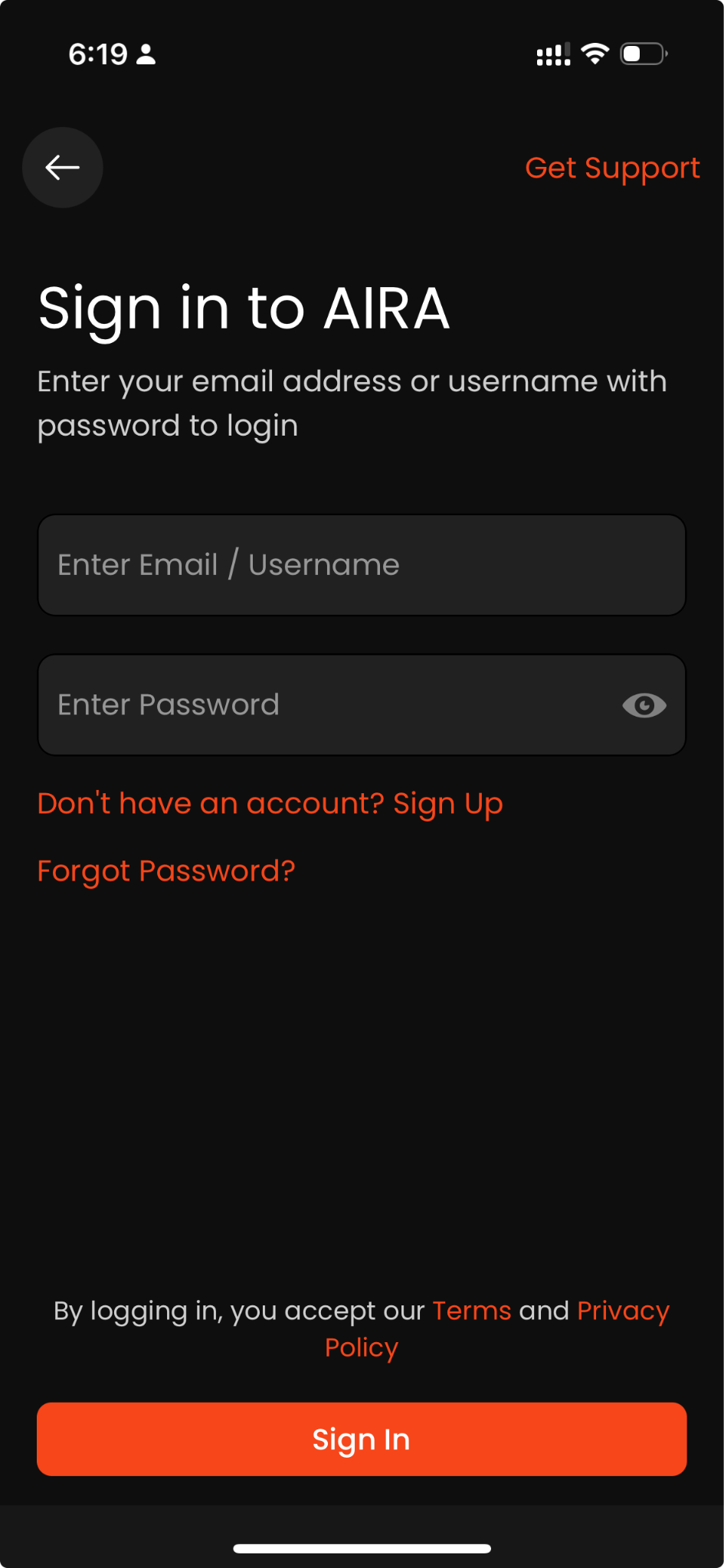Tap the AIRA sign-in heading
724x1568 pixels.
pyautogui.click(x=244, y=308)
